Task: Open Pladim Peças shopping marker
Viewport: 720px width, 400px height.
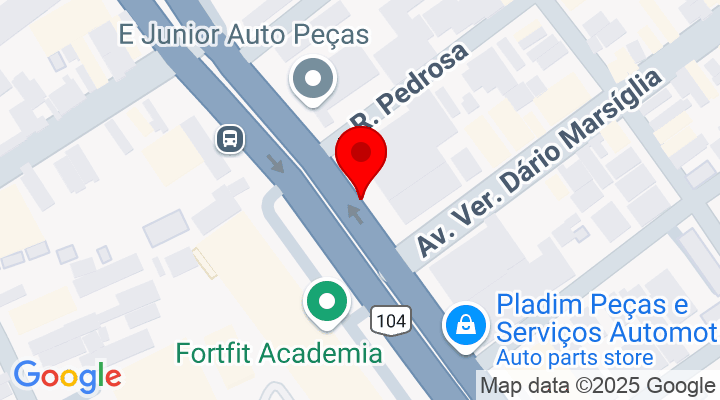Action: coord(466,325)
